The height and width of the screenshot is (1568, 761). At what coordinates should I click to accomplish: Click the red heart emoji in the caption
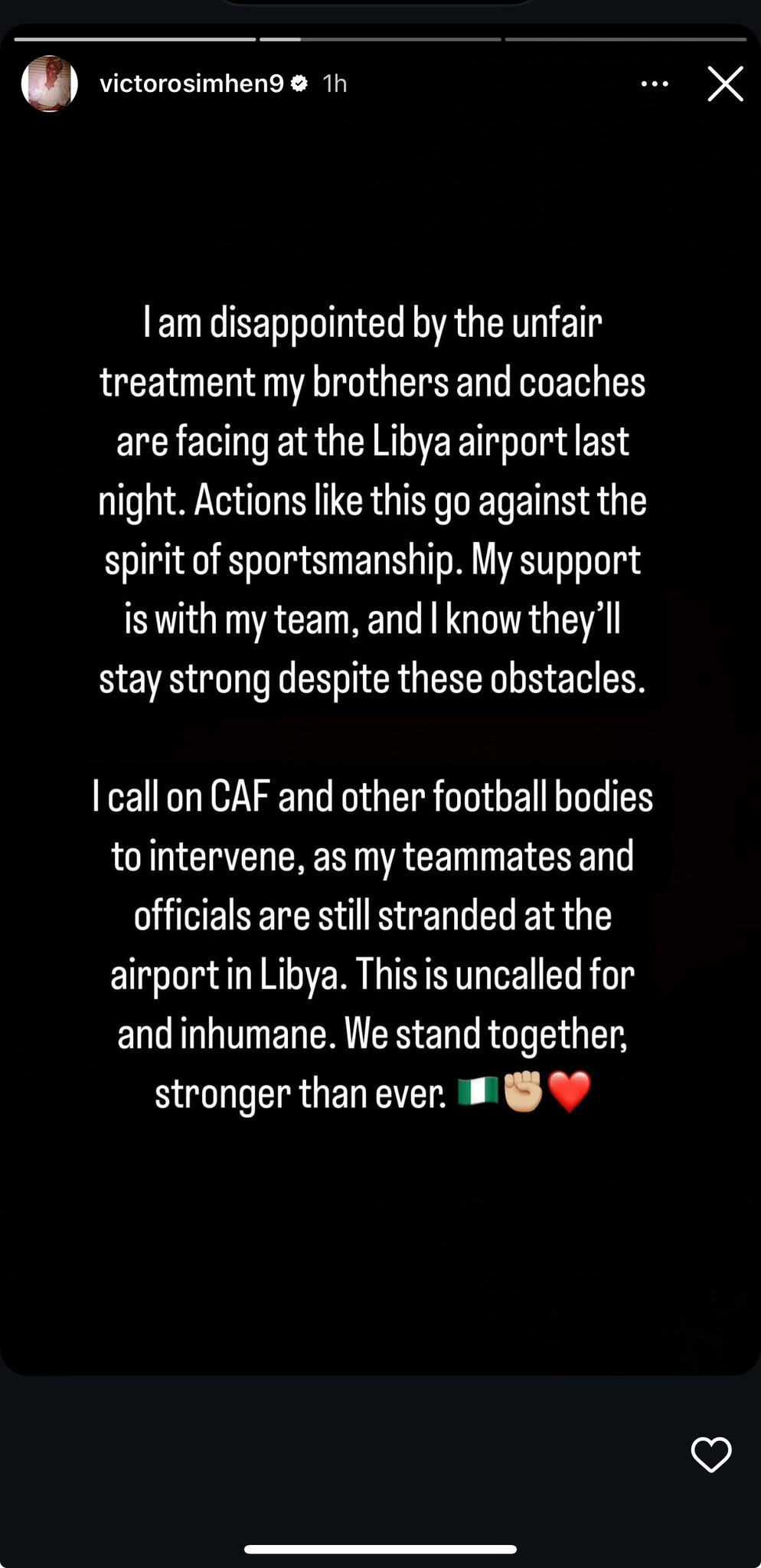click(x=570, y=1093)
